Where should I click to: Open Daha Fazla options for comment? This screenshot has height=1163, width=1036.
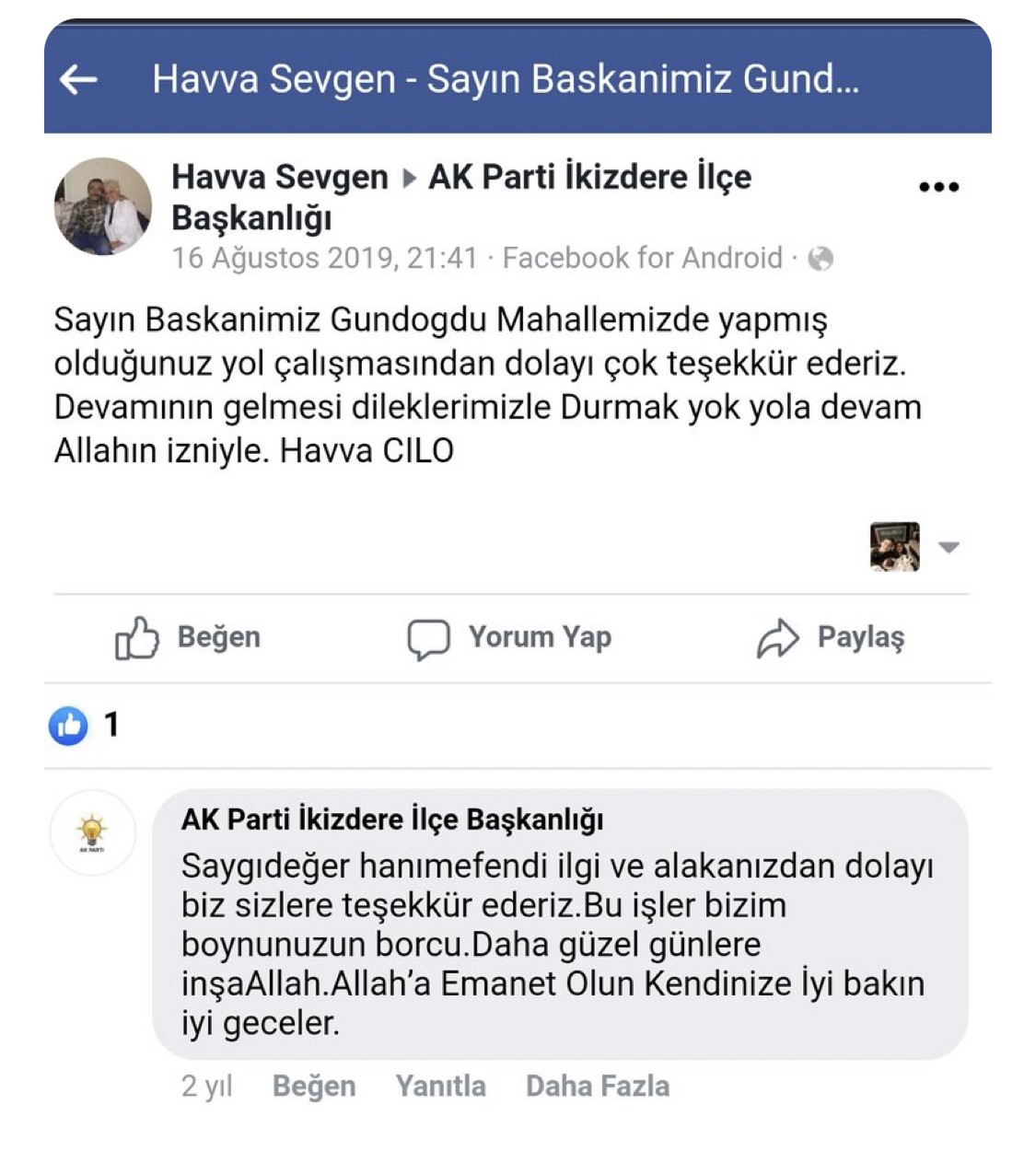(597, 1086)
